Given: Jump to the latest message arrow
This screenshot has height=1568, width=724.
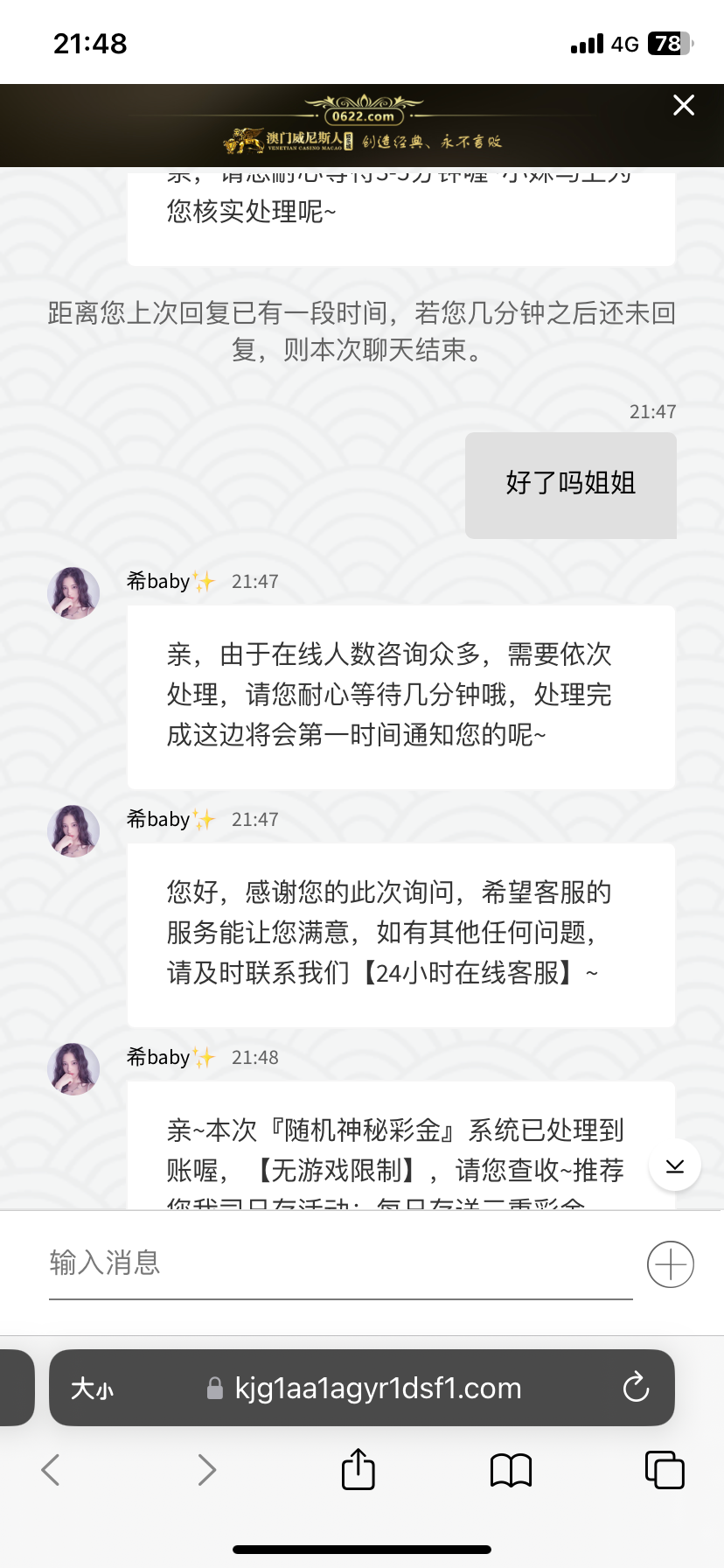Looking at the screenshot, I should (x=674, y=1165).
